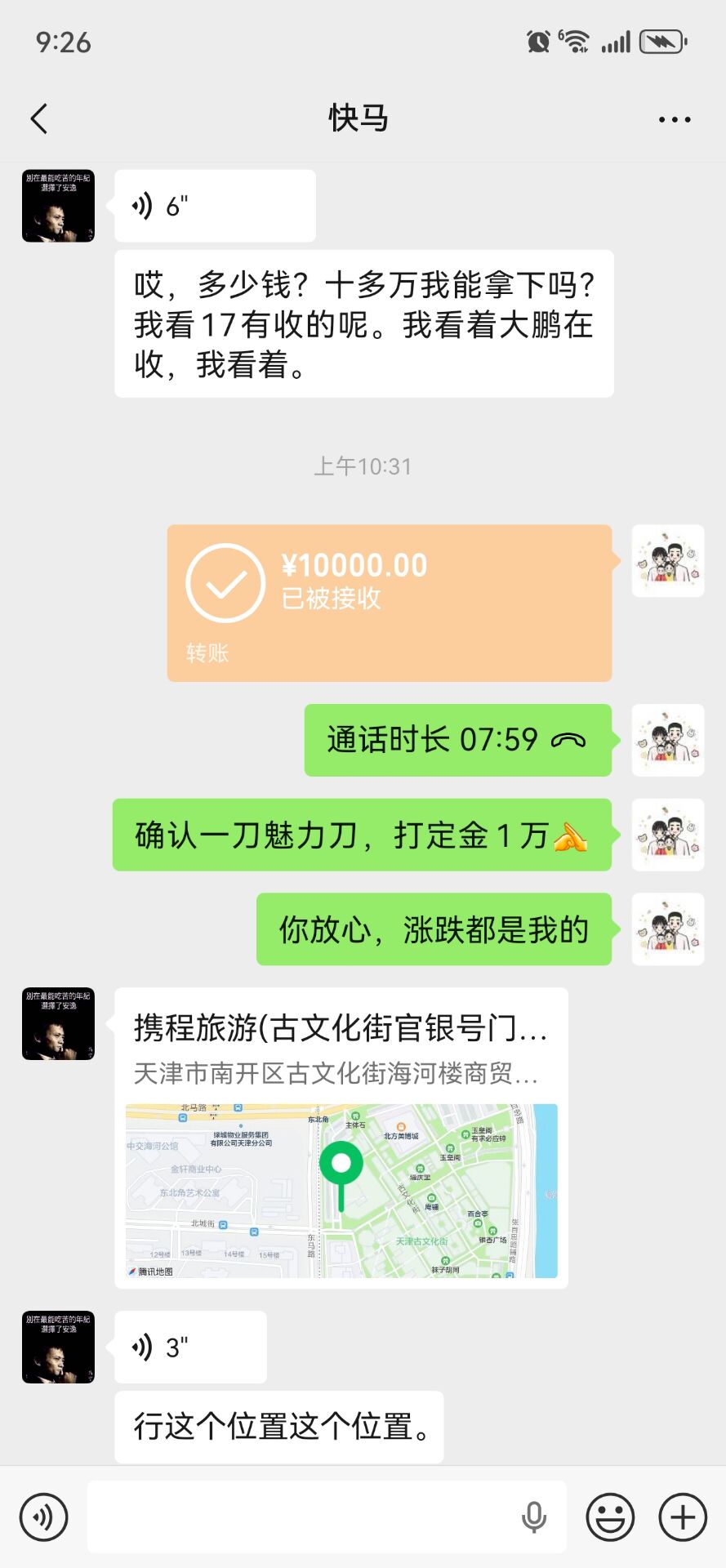Open the chat options menu
This screenshot has height=1568, width=726.
[674, 119]
